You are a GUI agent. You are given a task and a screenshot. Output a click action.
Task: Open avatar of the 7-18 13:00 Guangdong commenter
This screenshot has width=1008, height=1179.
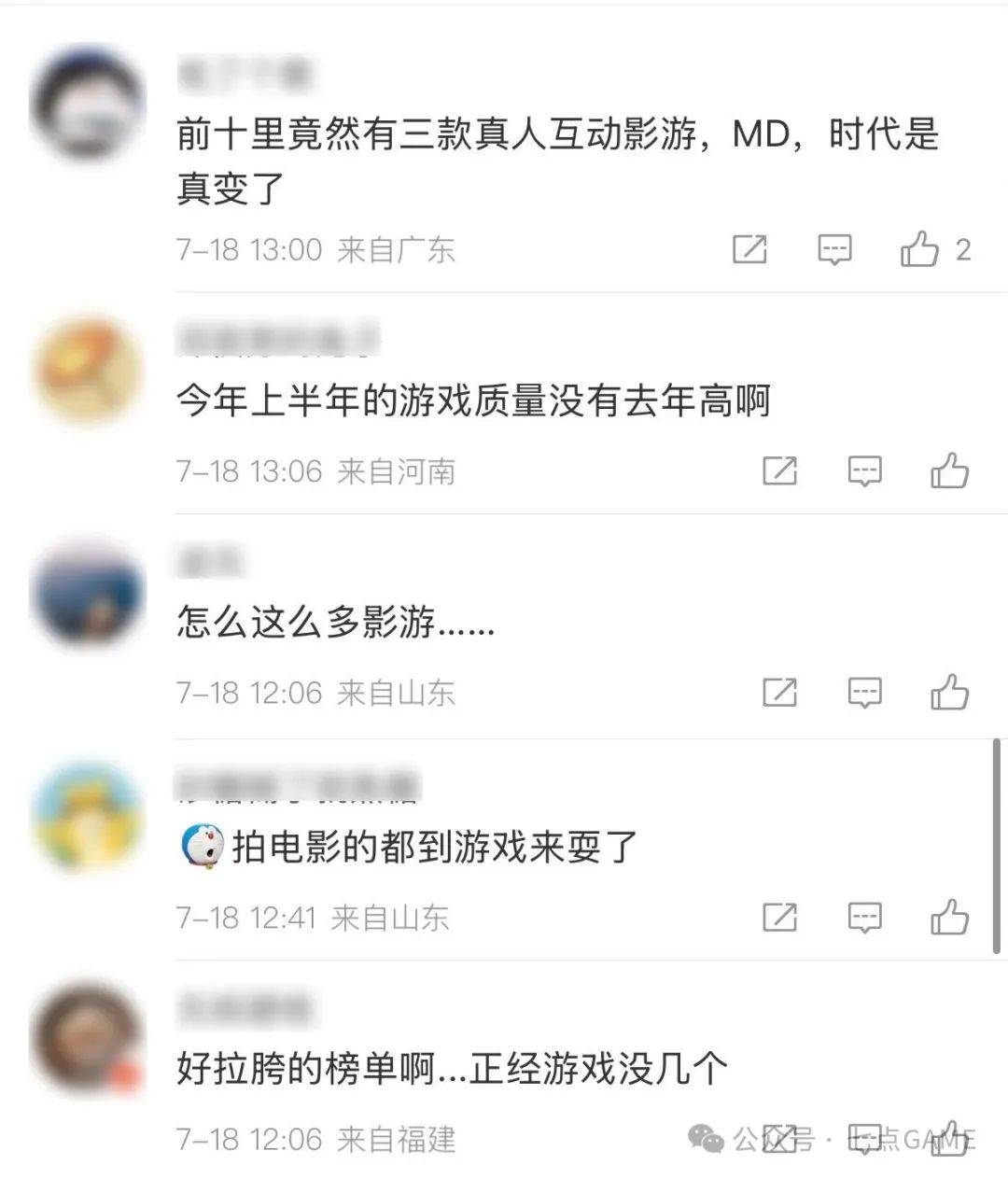tap(88, 104)
